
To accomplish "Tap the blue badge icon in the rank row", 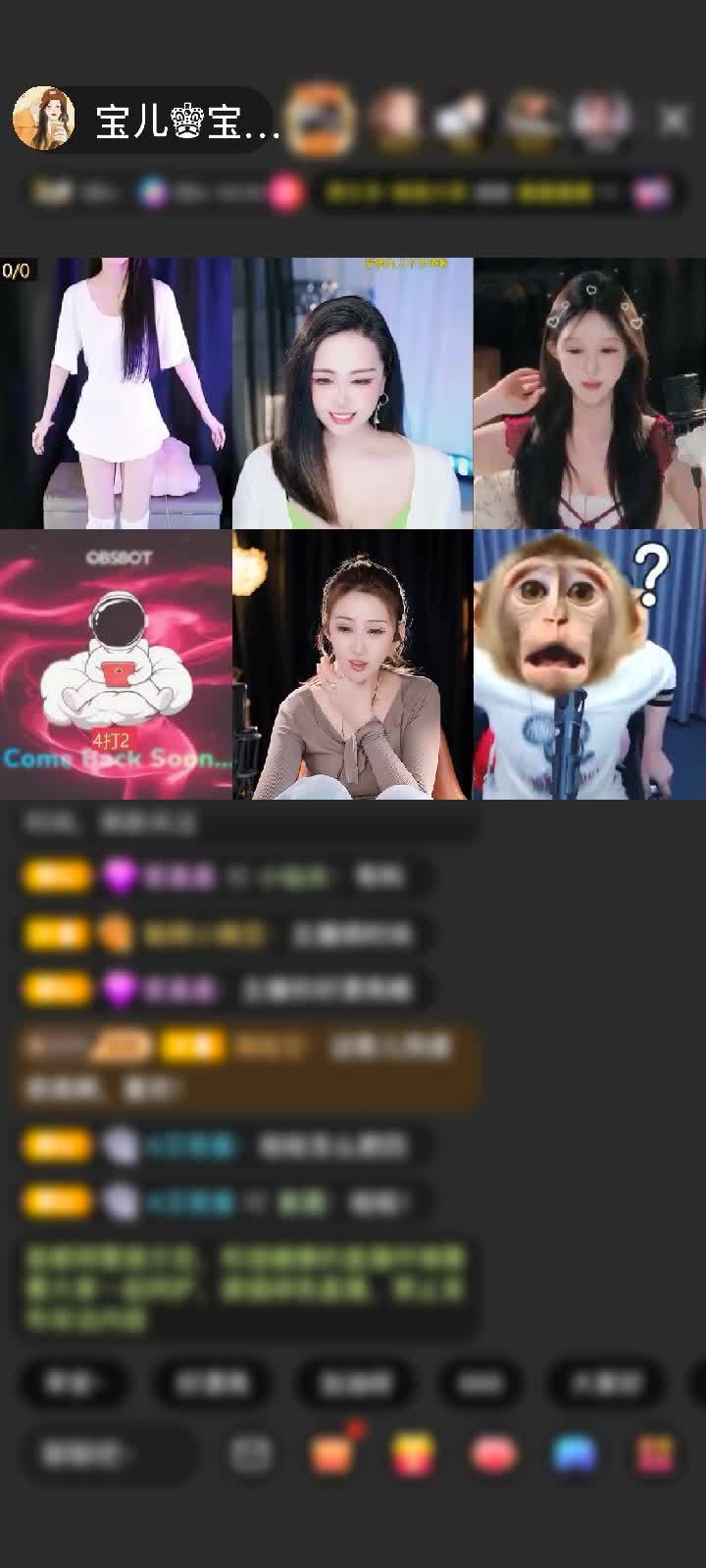I will 152,192.
